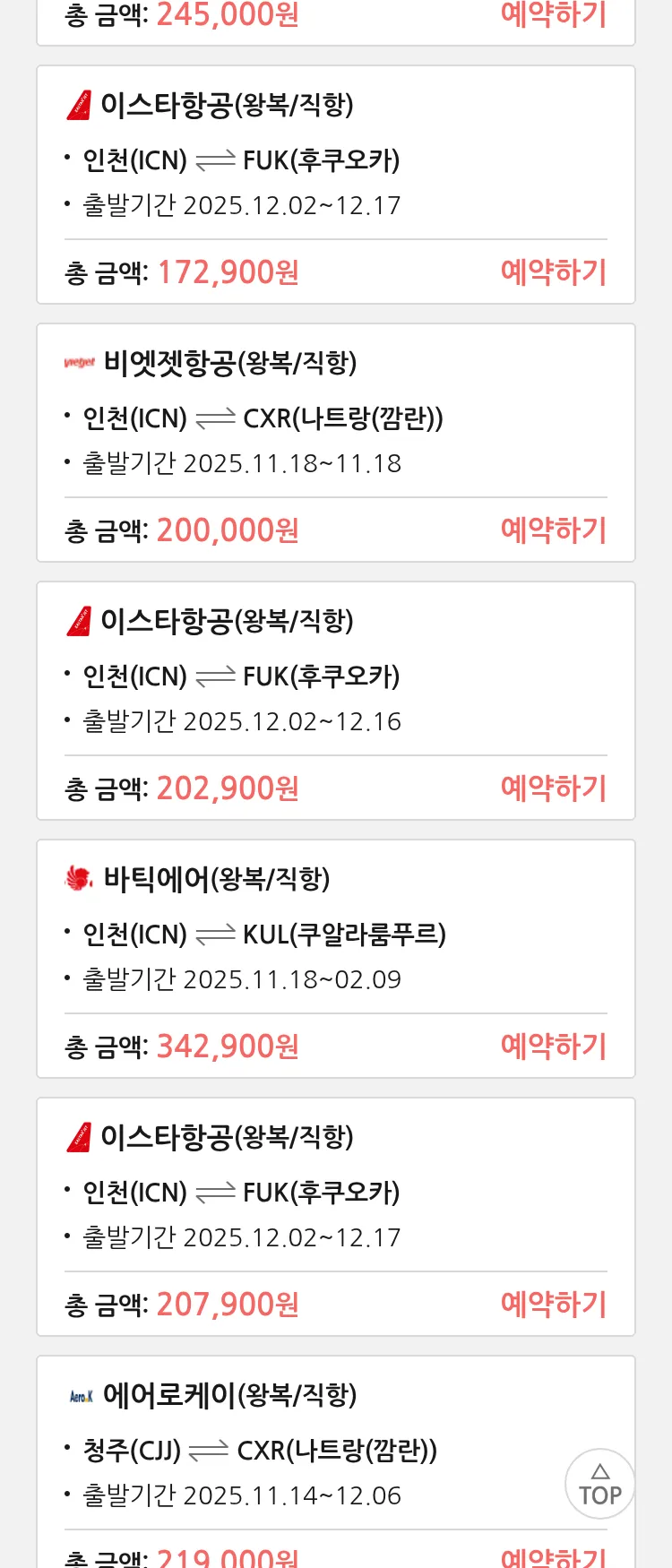Reserve the 에어로케이 청주 나트랑 fare

[x=553, y=1557]
